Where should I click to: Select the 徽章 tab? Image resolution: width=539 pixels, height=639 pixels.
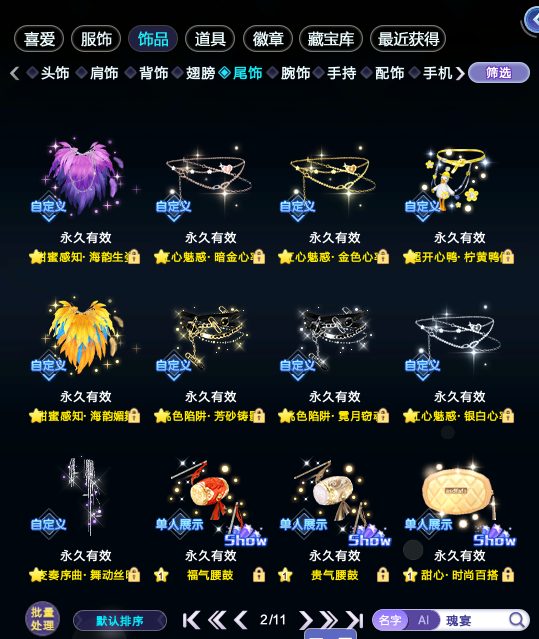(x=268, y=39)
